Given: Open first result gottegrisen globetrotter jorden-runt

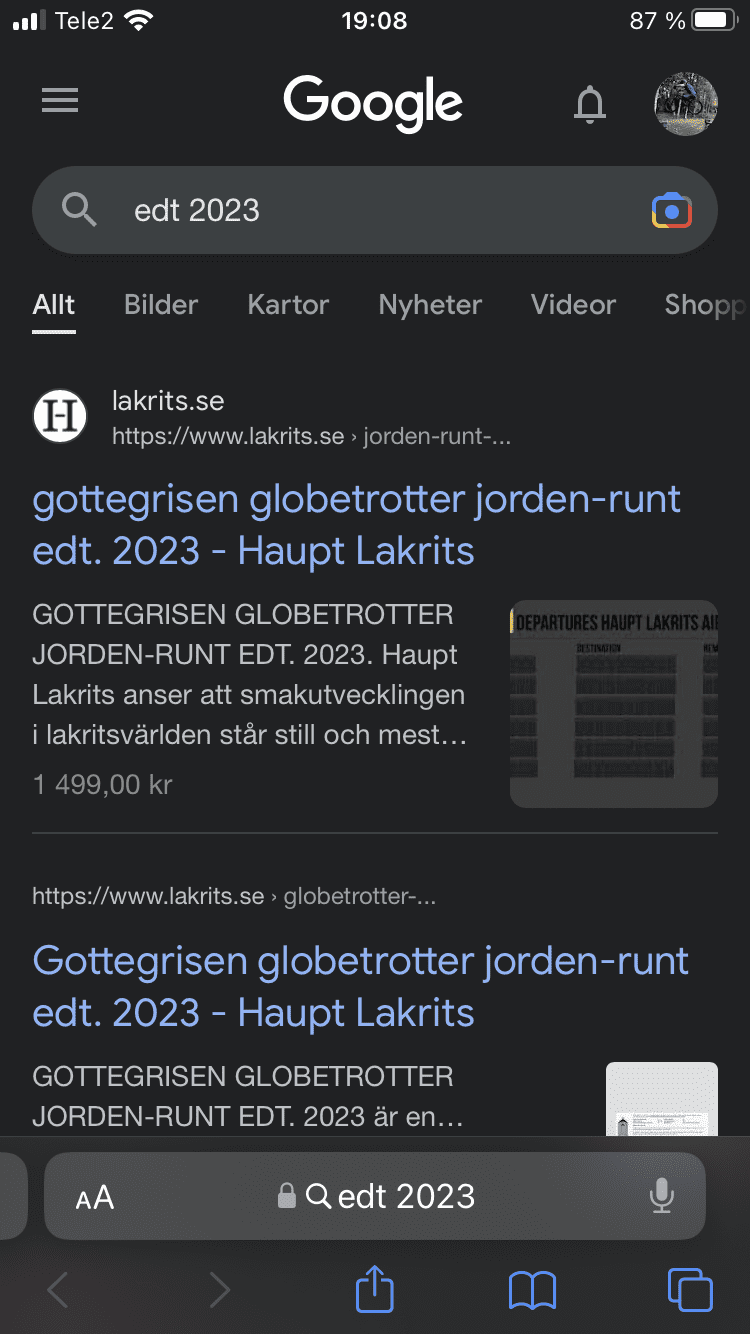Looking at the screenshot, I should (357, 525).
